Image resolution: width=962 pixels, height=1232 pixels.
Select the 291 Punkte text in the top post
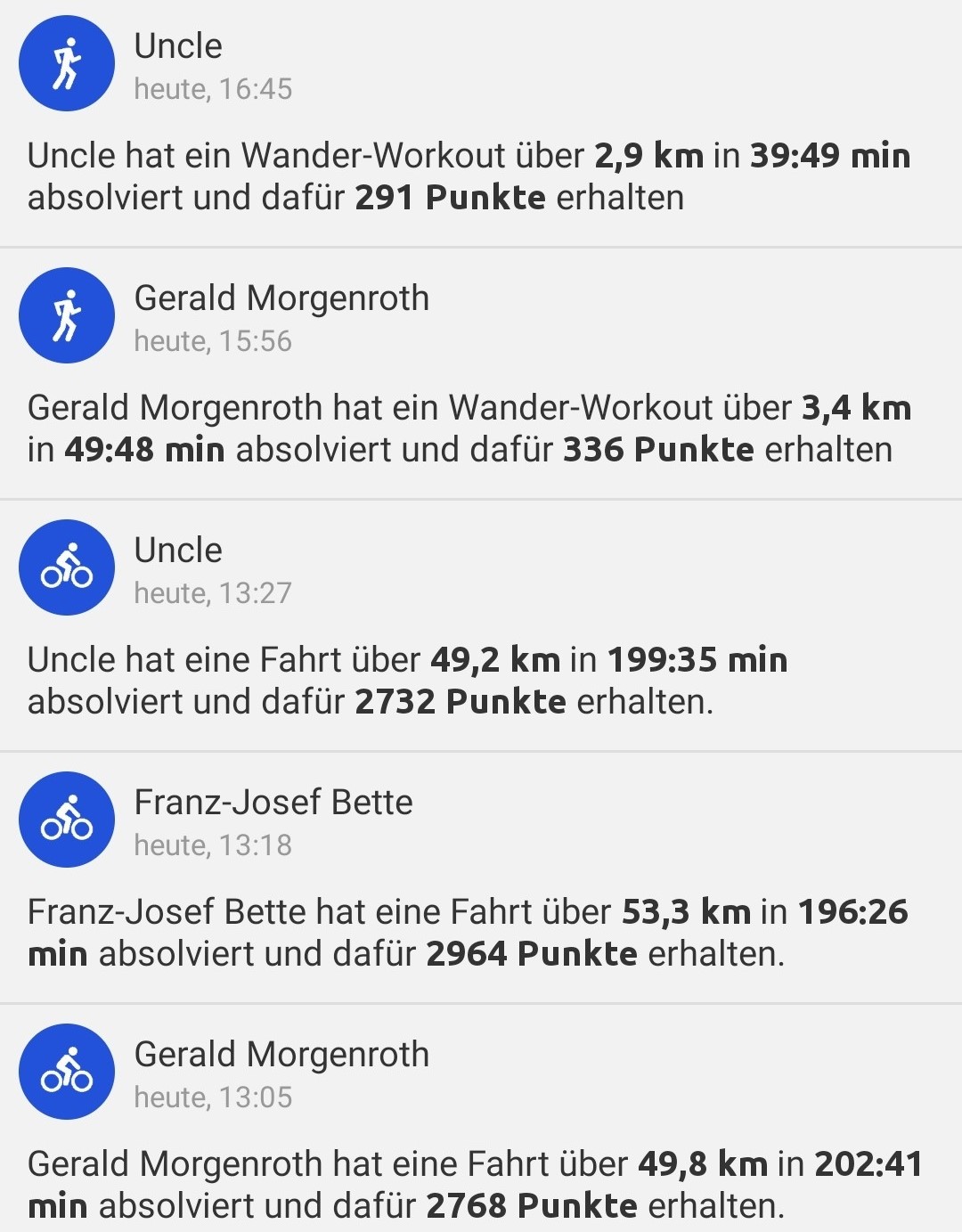pos(452,197)
